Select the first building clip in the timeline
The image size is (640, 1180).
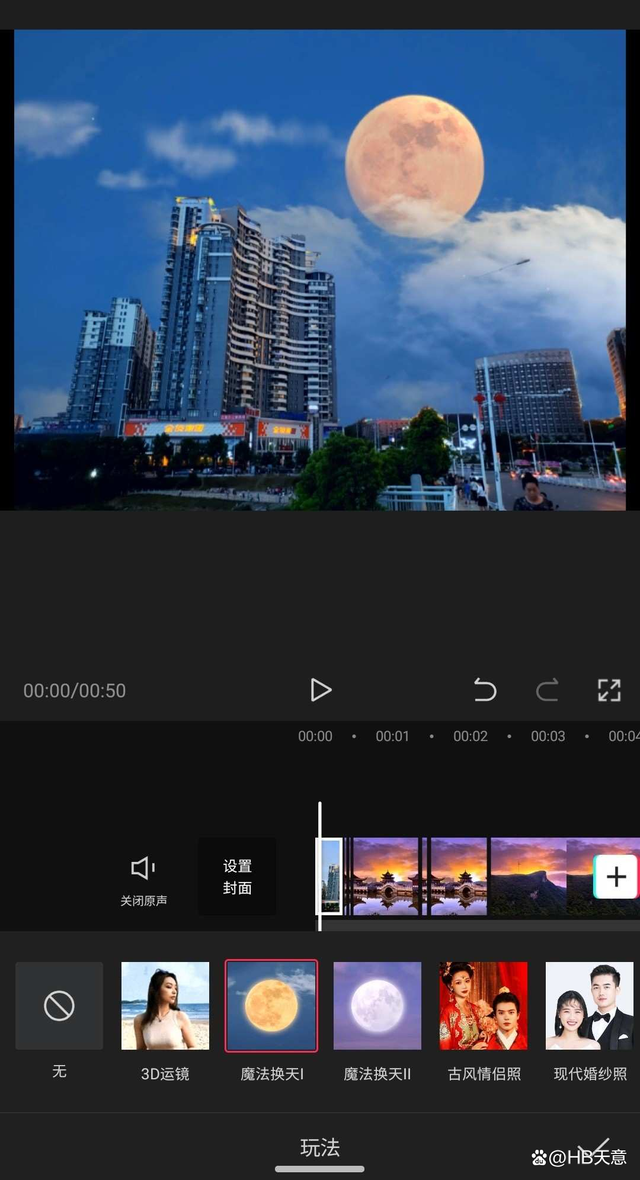pyautogui.click(x=331, y=876)
